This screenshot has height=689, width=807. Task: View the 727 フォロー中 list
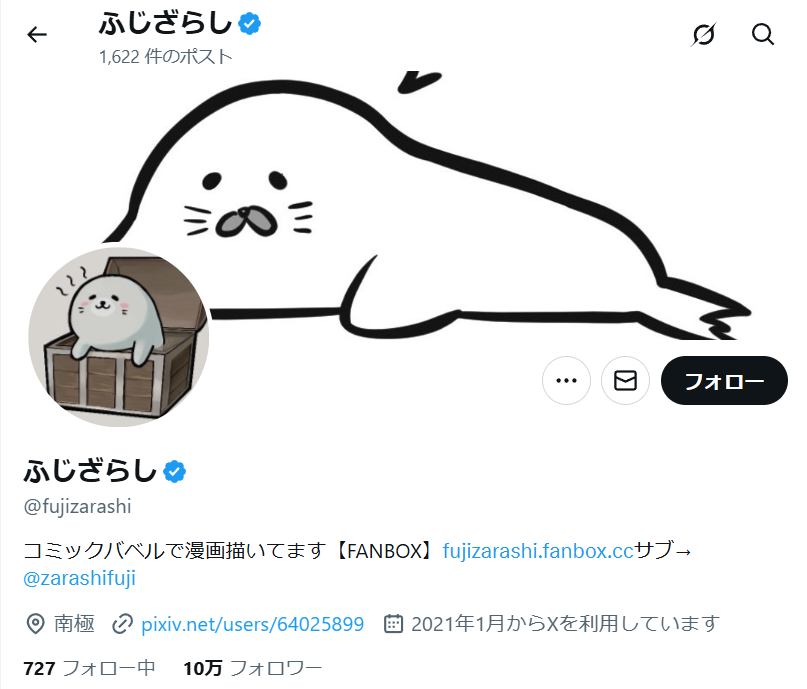point(89,668)
